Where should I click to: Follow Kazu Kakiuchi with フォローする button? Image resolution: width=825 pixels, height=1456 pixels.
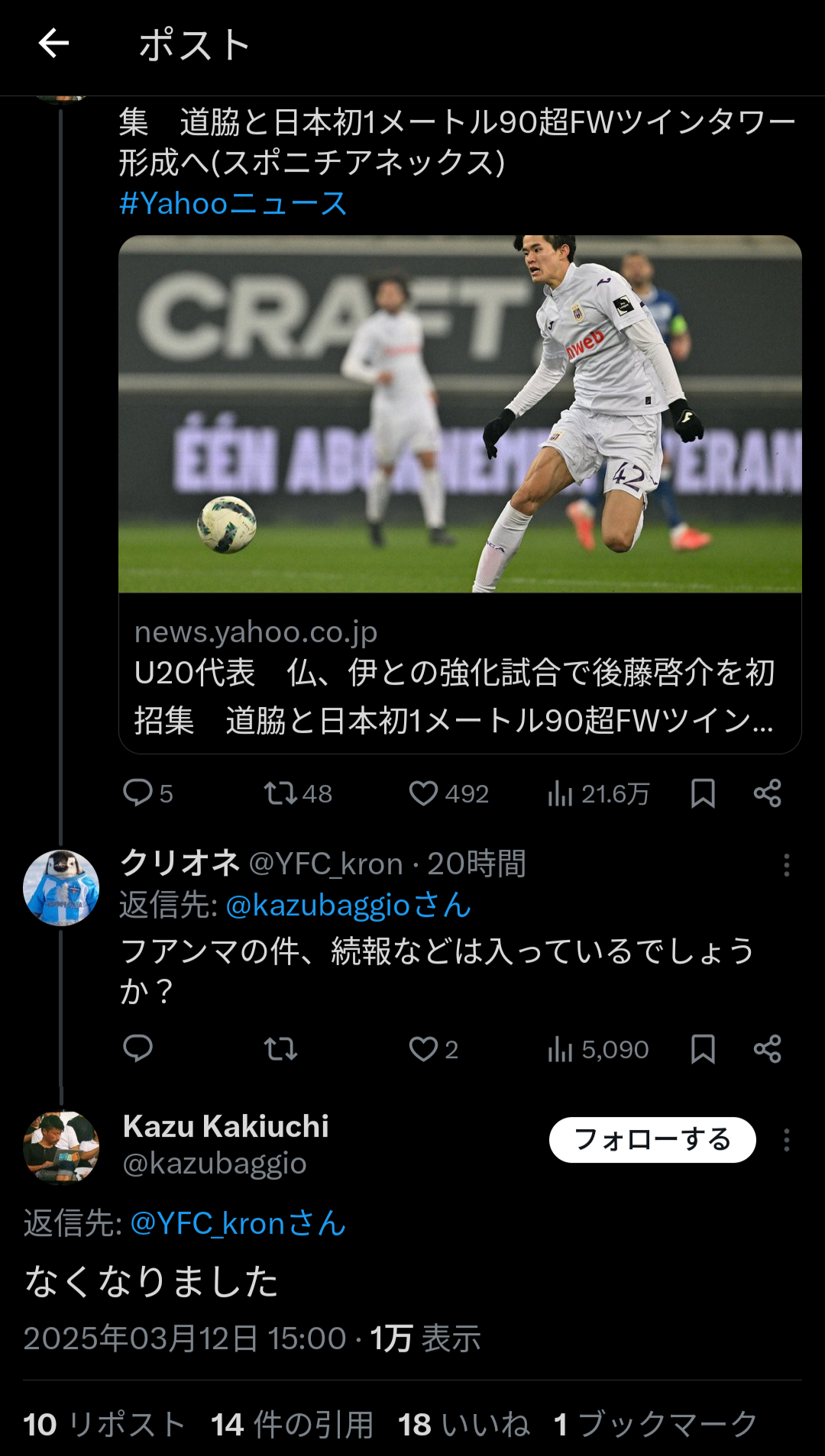(x=652, y=1140)
